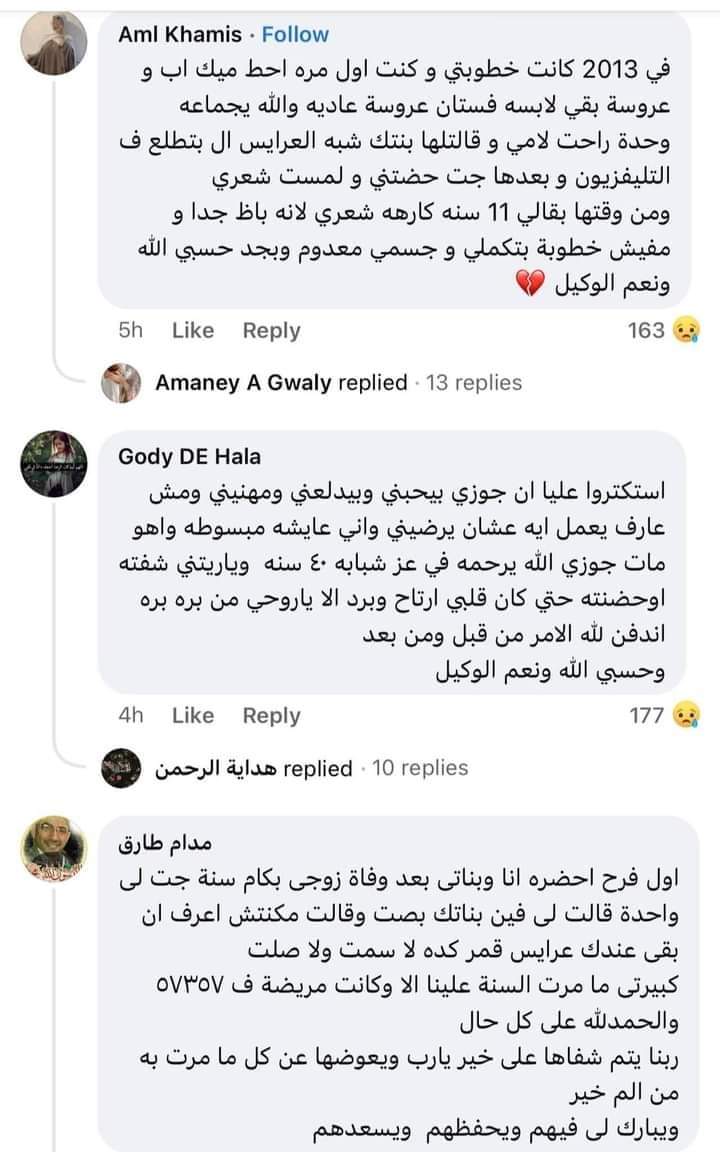Follow Aml Khamis
The width and height of the screenshot is (720, 1152).
point(293,35)
